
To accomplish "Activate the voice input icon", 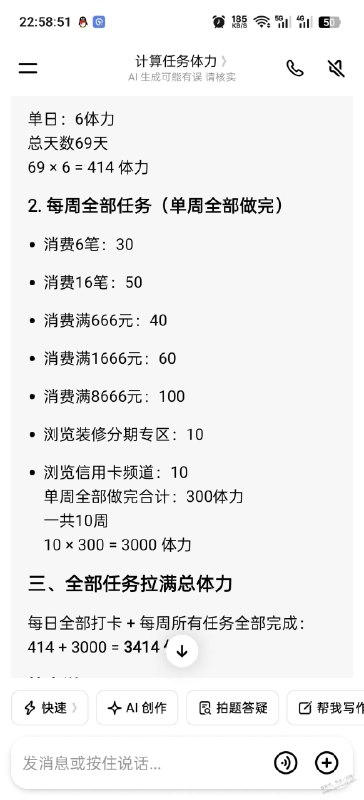I will tap(285, 763).
